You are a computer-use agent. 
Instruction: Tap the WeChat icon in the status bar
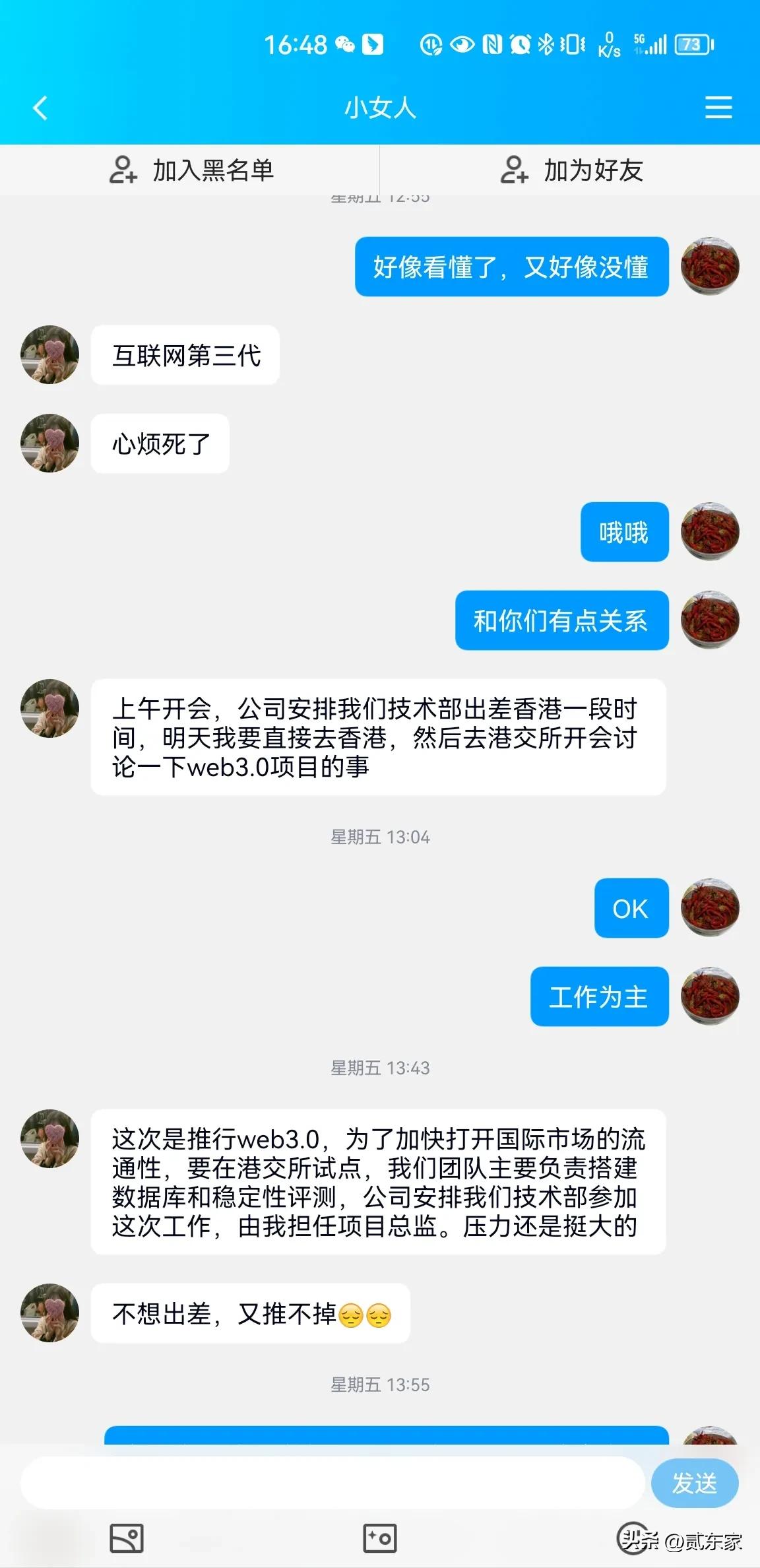pyautogui.click(x=344, y=44)
